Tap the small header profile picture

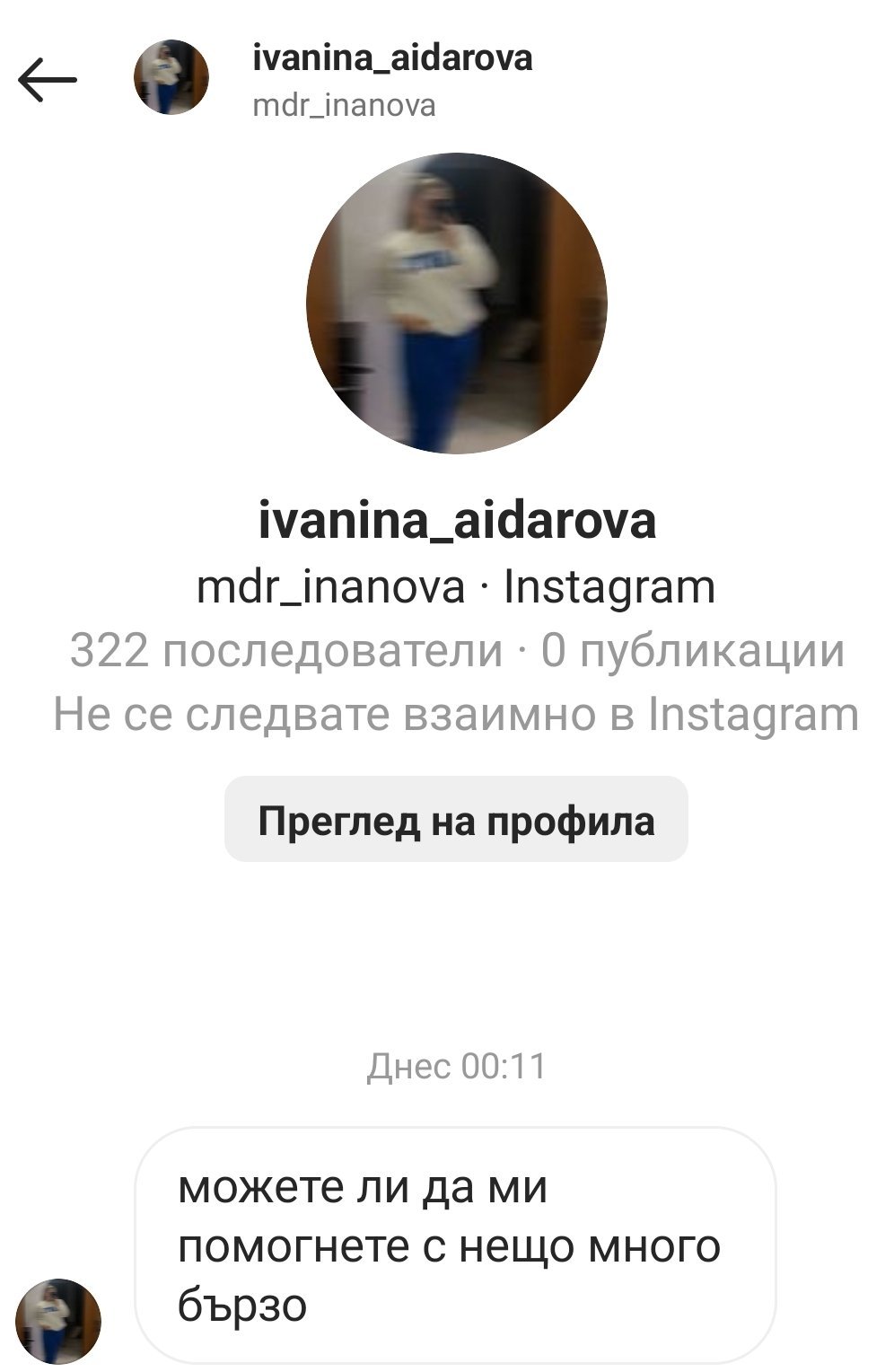coord(171,77)
